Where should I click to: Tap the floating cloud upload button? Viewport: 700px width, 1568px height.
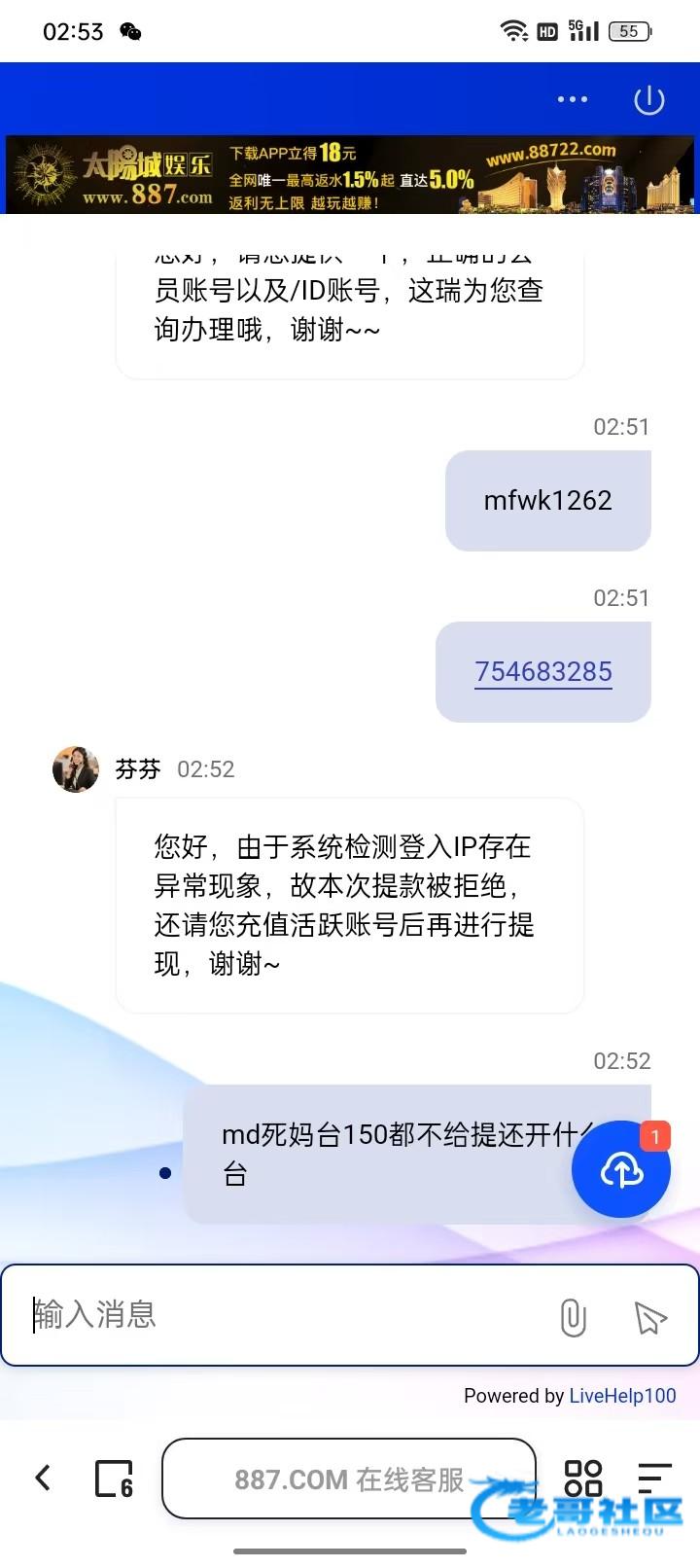[621, 1169]
